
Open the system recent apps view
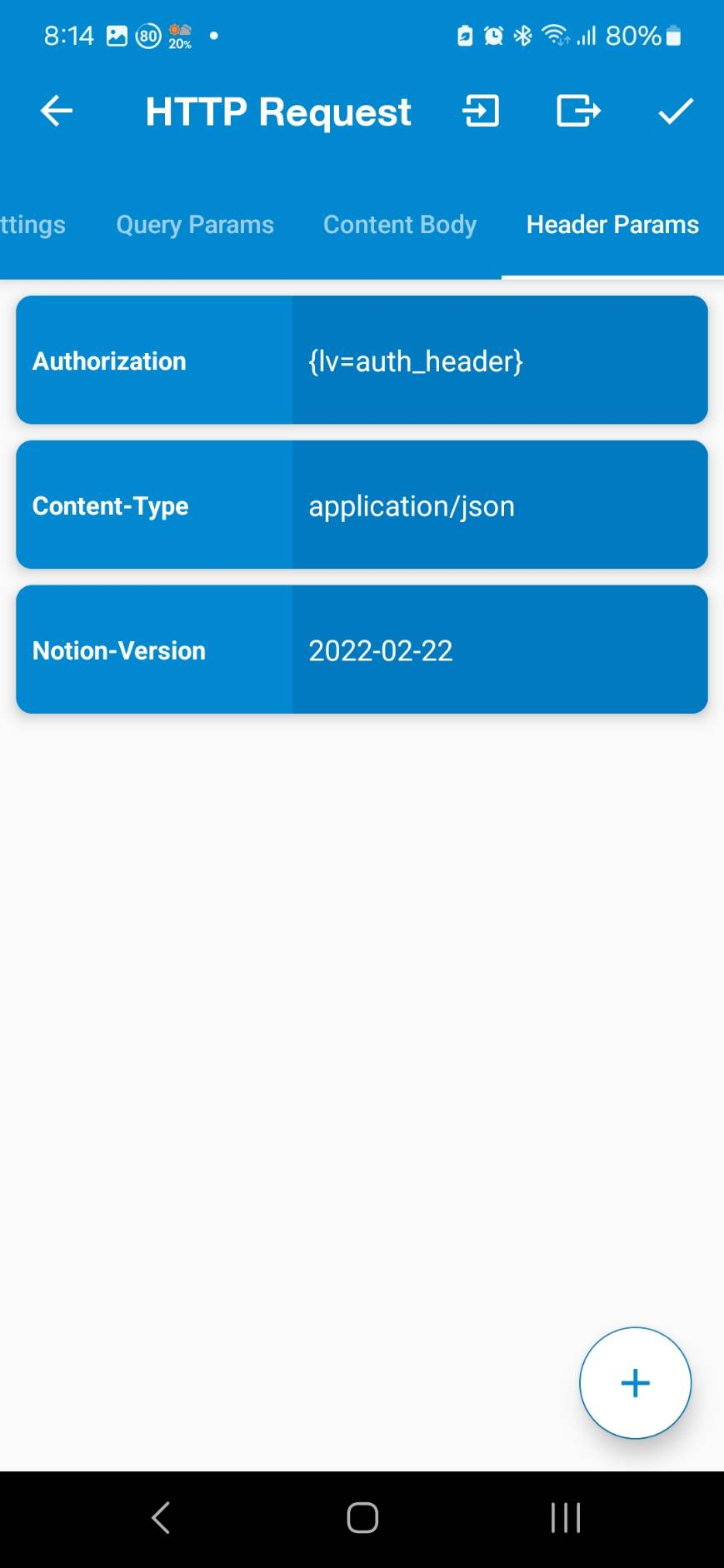pyautogui.click(x=565, y=1517)
